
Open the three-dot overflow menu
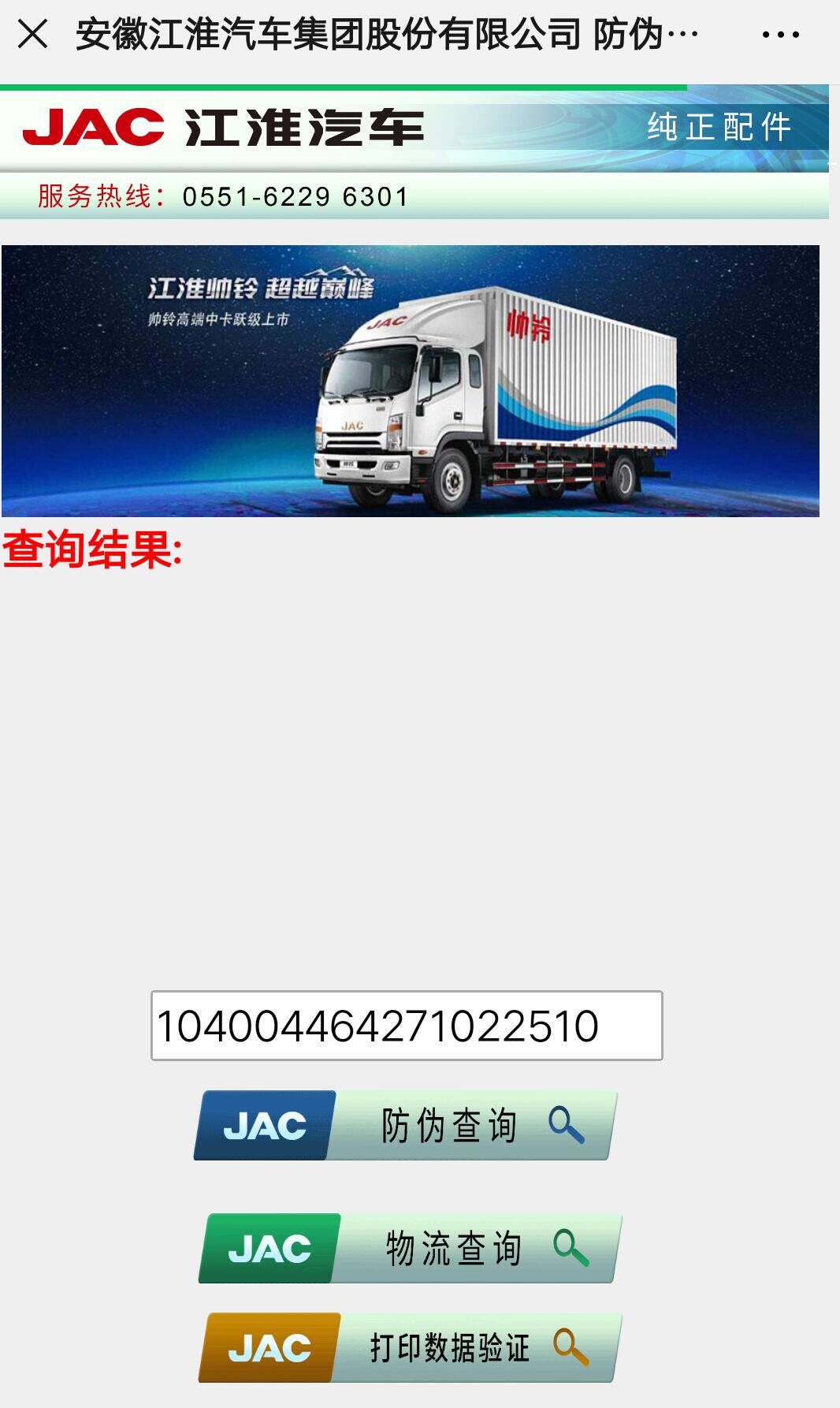(780, 35)
